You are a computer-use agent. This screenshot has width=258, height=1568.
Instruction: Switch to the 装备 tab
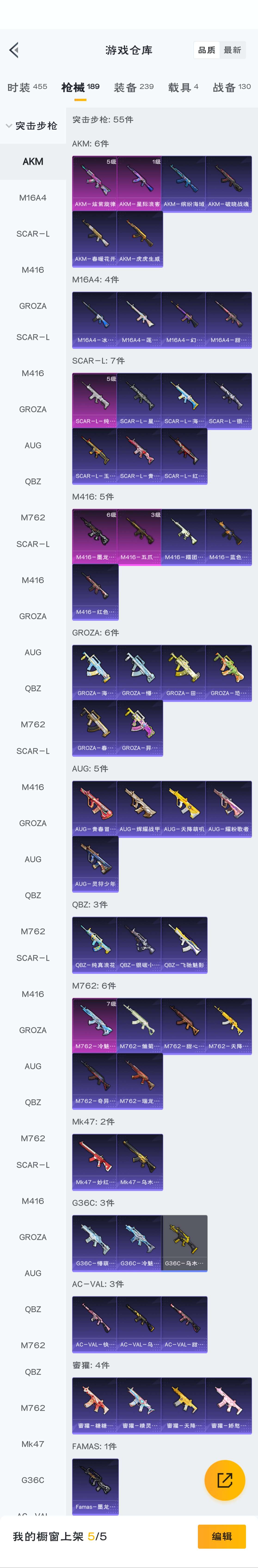(133, 87)
